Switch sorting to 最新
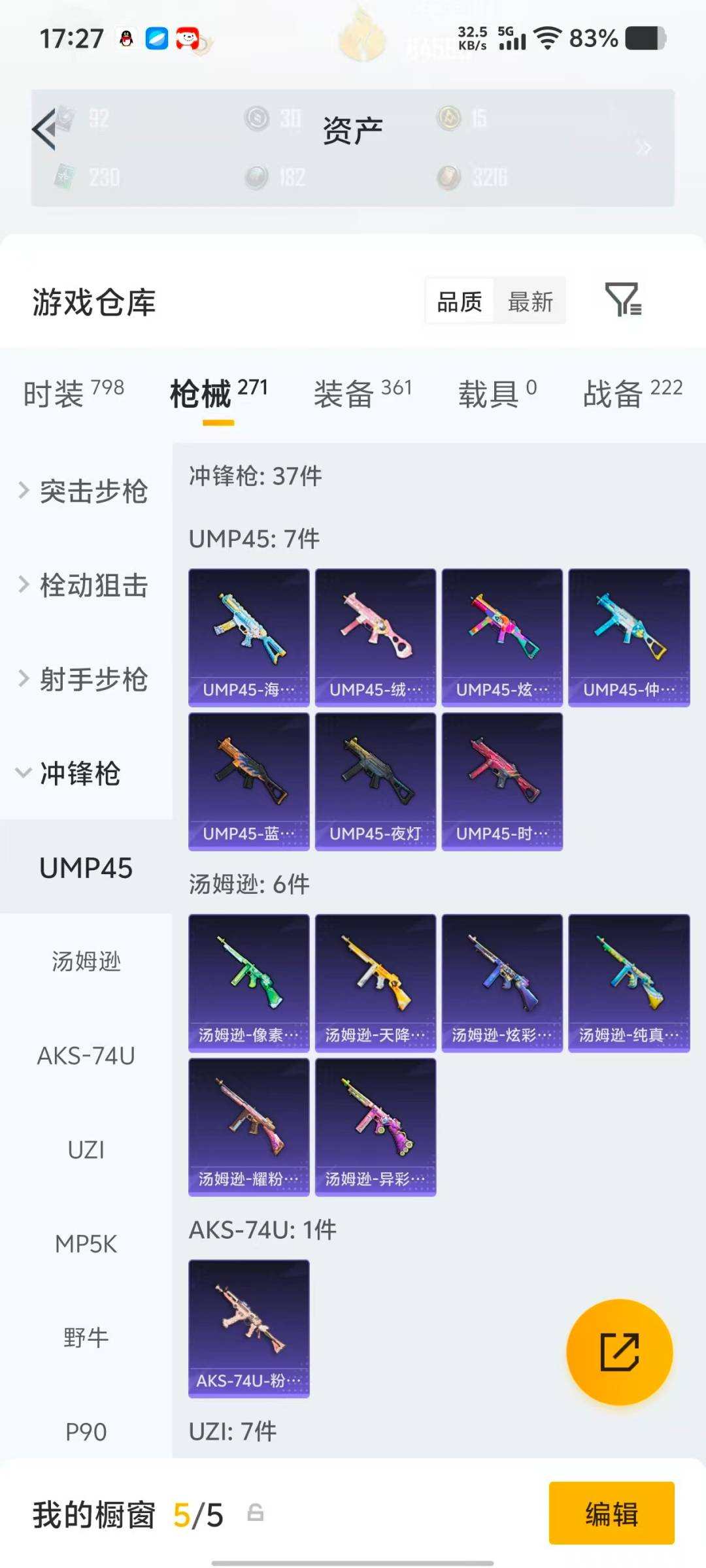 coord(531,302)
